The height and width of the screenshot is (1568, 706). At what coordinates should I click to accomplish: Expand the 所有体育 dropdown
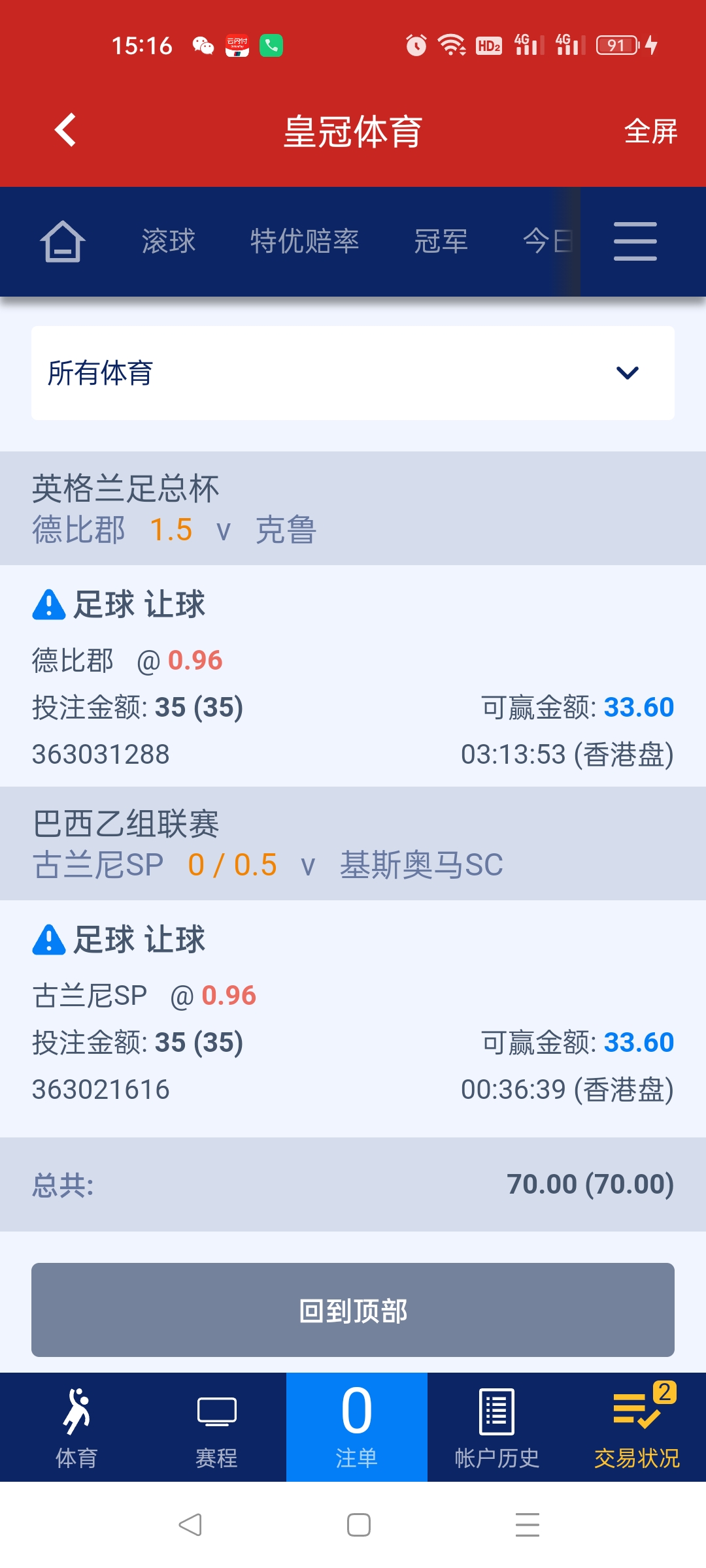(353, 373)
